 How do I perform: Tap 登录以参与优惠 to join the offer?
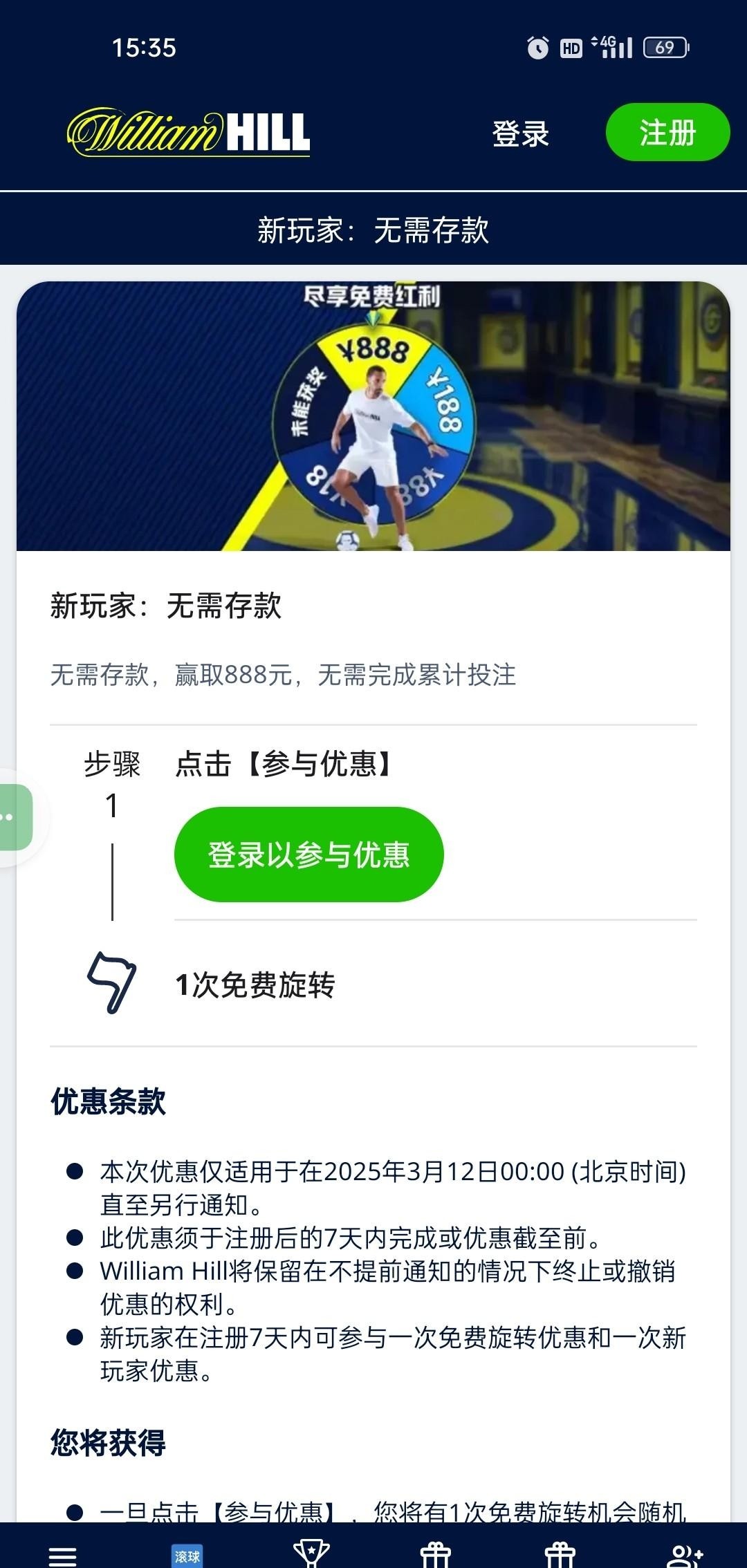point(308,855)
